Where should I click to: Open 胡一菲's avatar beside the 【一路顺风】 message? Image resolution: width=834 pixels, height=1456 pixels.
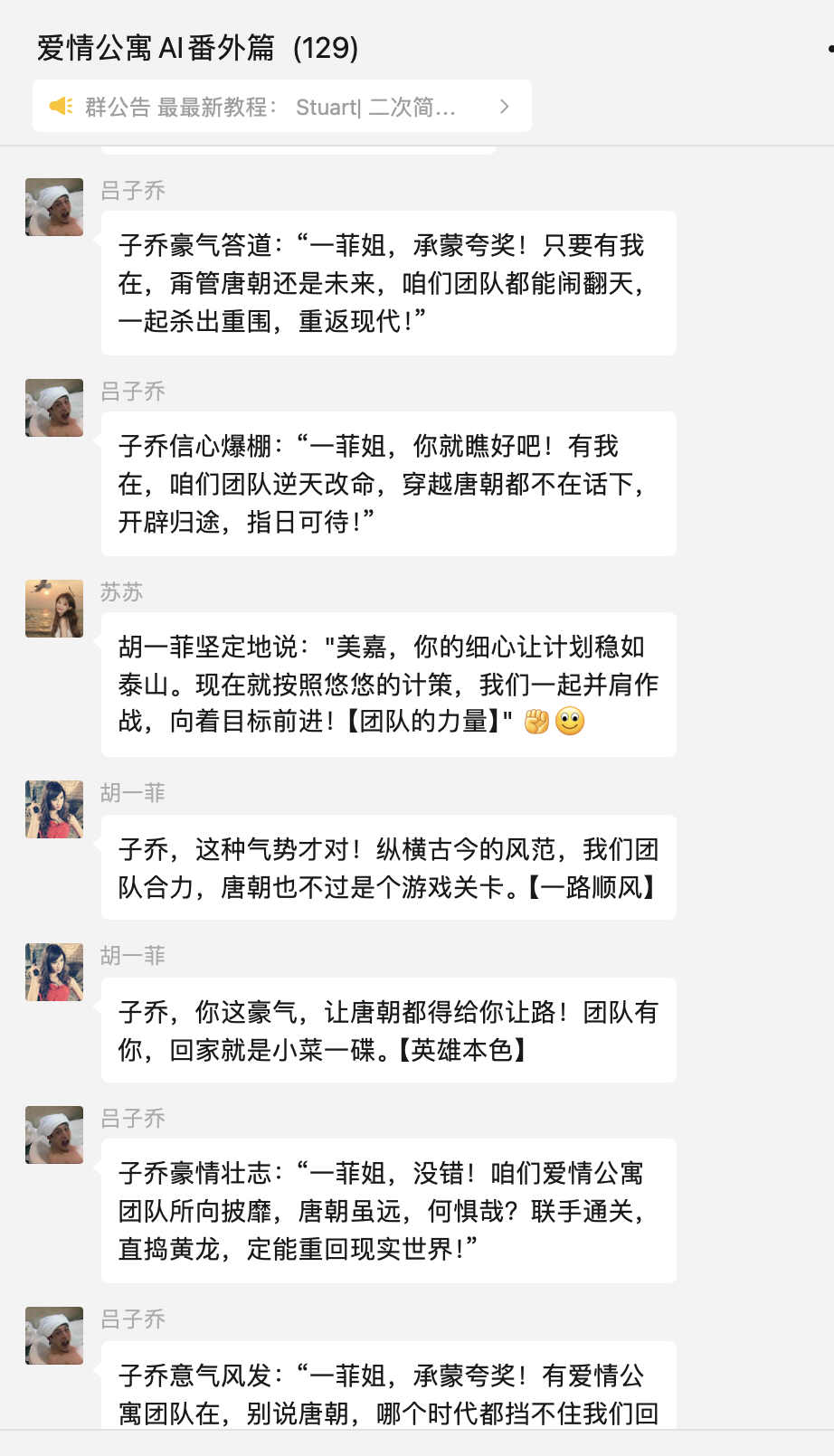point(54,809)
